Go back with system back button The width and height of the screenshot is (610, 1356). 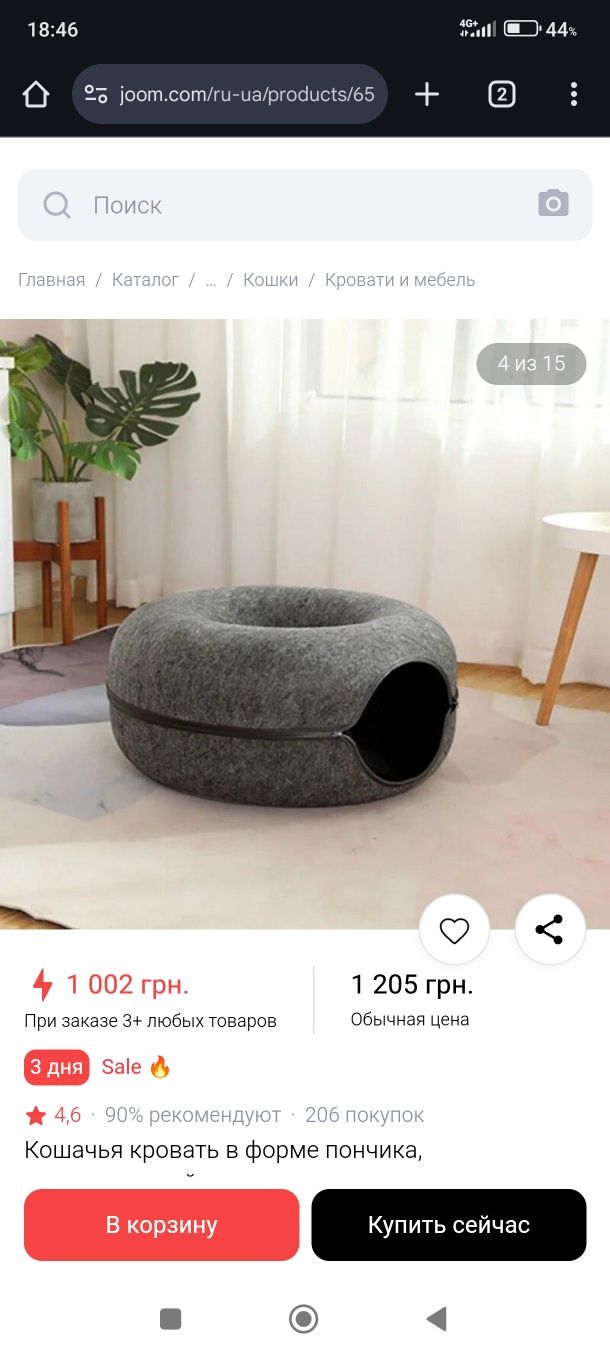coord(436,1319)
